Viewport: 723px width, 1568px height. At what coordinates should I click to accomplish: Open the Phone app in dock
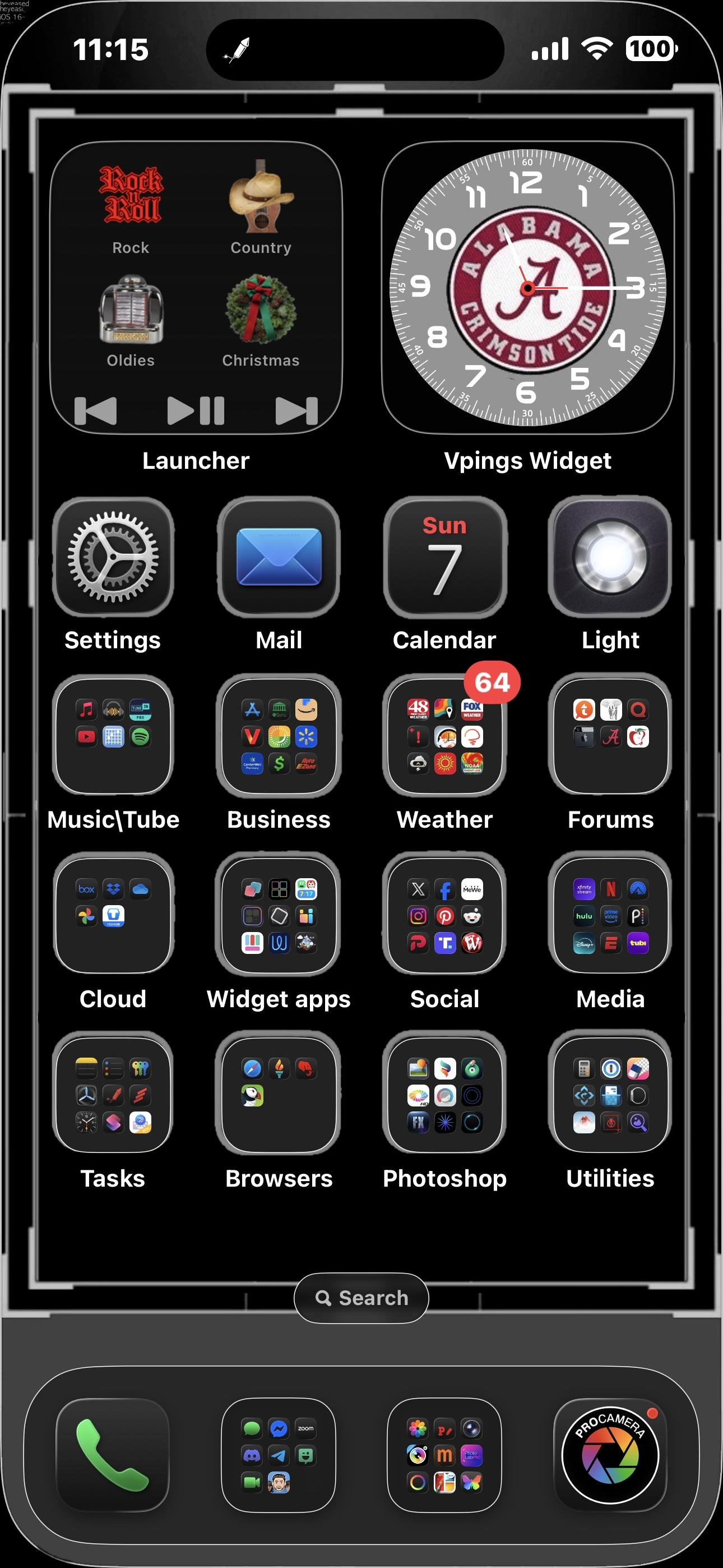click(113, 1455)
